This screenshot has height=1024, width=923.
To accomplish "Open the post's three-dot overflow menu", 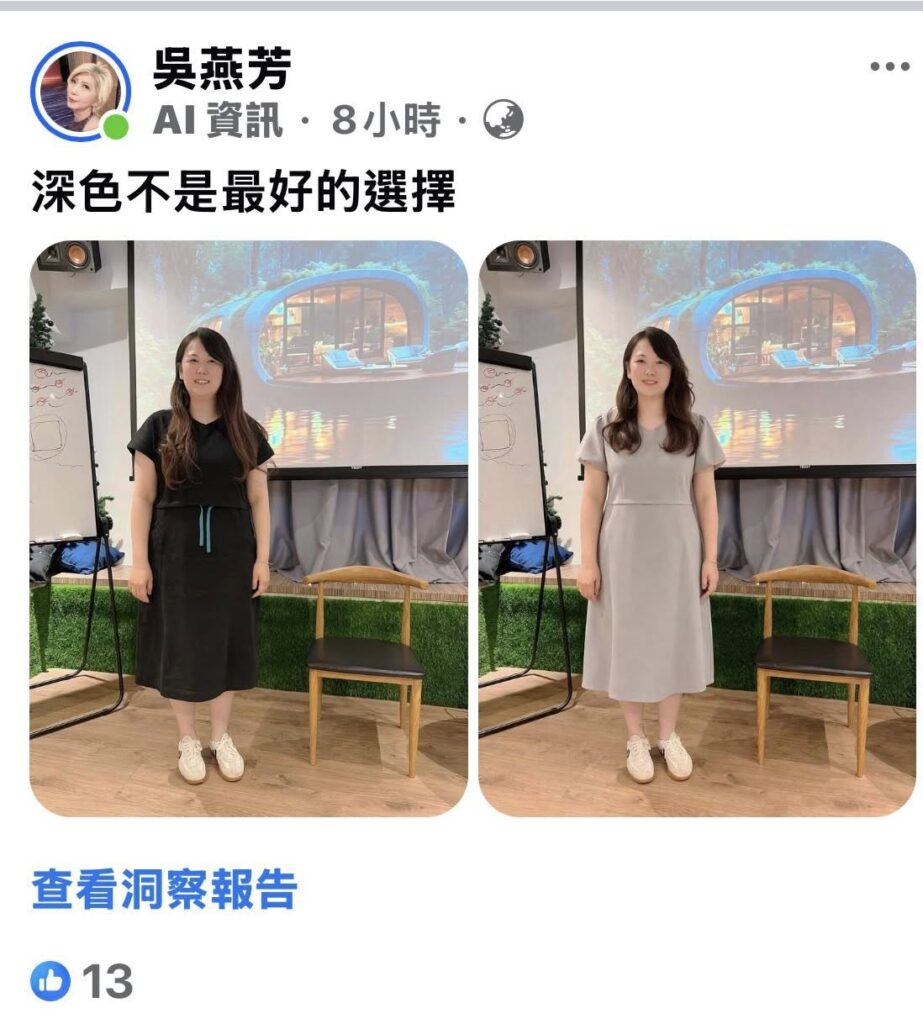I will (889, 67).
